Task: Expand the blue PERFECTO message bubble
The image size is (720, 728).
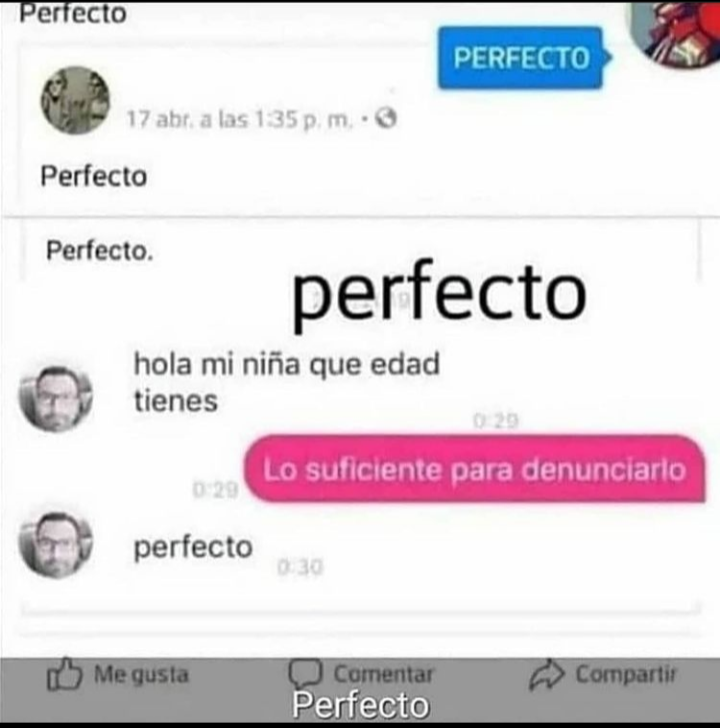Action: coord(520,58)
